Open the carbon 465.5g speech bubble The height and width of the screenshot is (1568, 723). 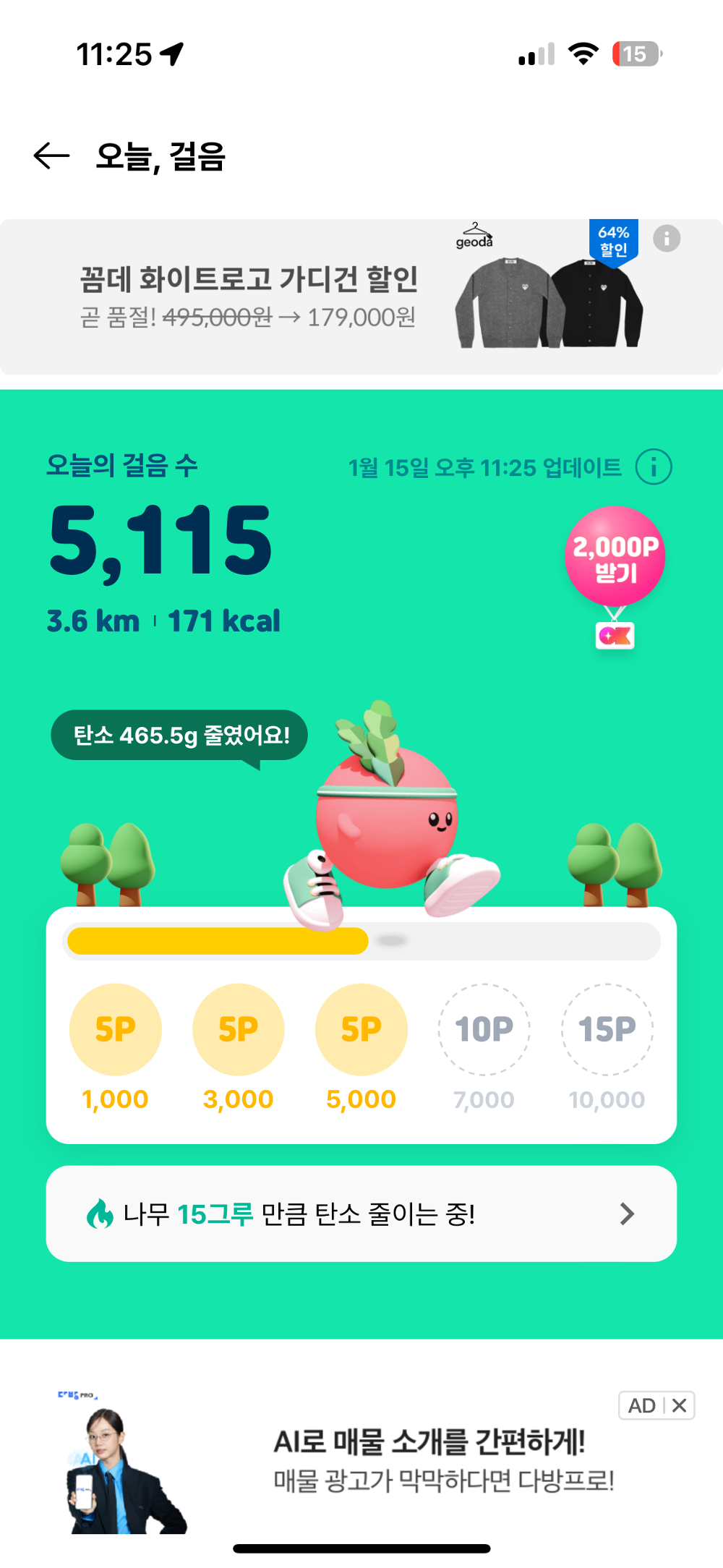177,735
